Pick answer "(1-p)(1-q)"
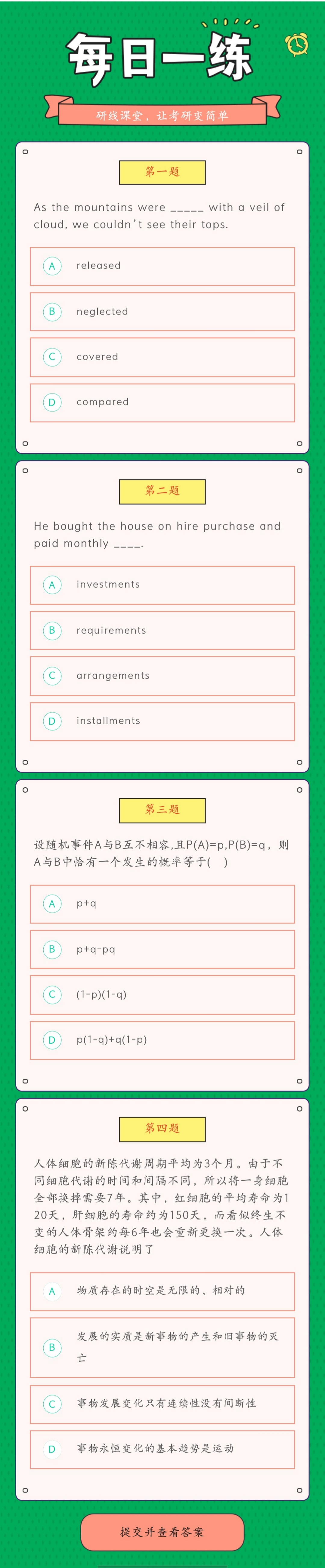The image size is (325, 1568). (162, 995)
